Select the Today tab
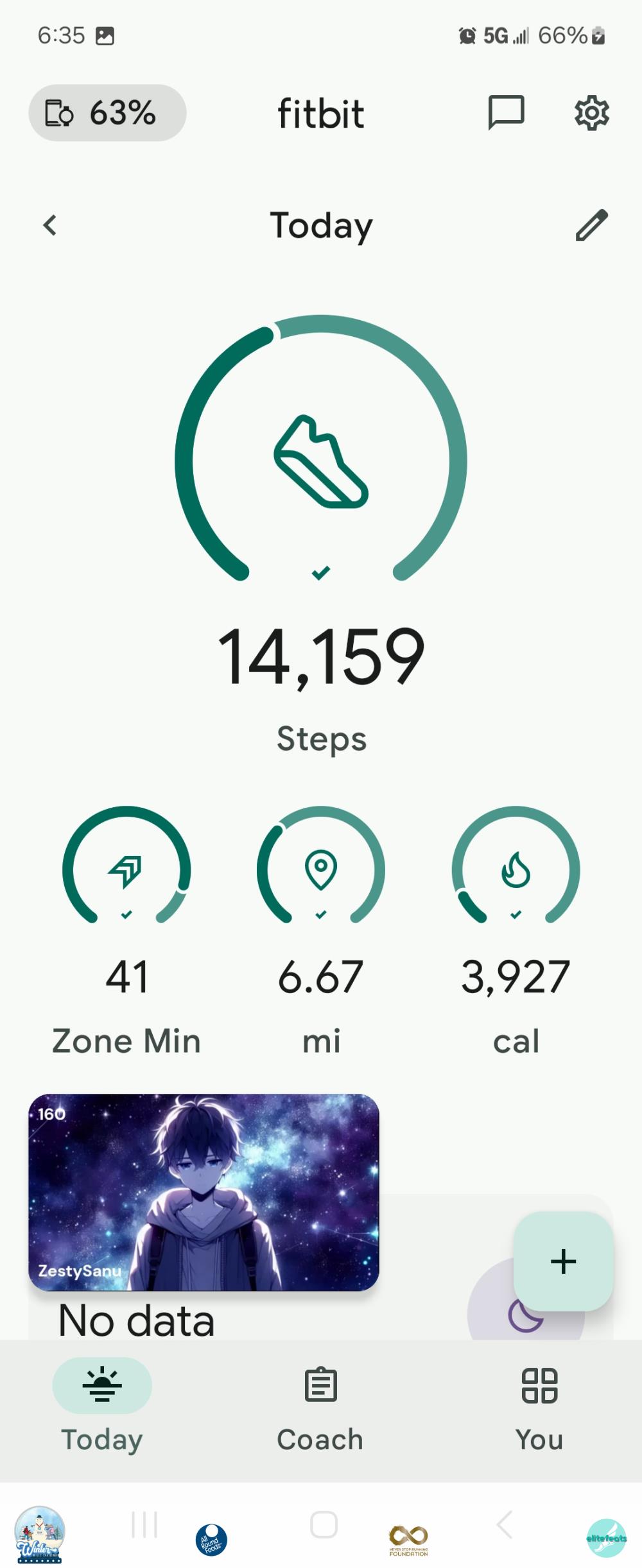This screenshot has height=1568, width=642. [102, 1408]
